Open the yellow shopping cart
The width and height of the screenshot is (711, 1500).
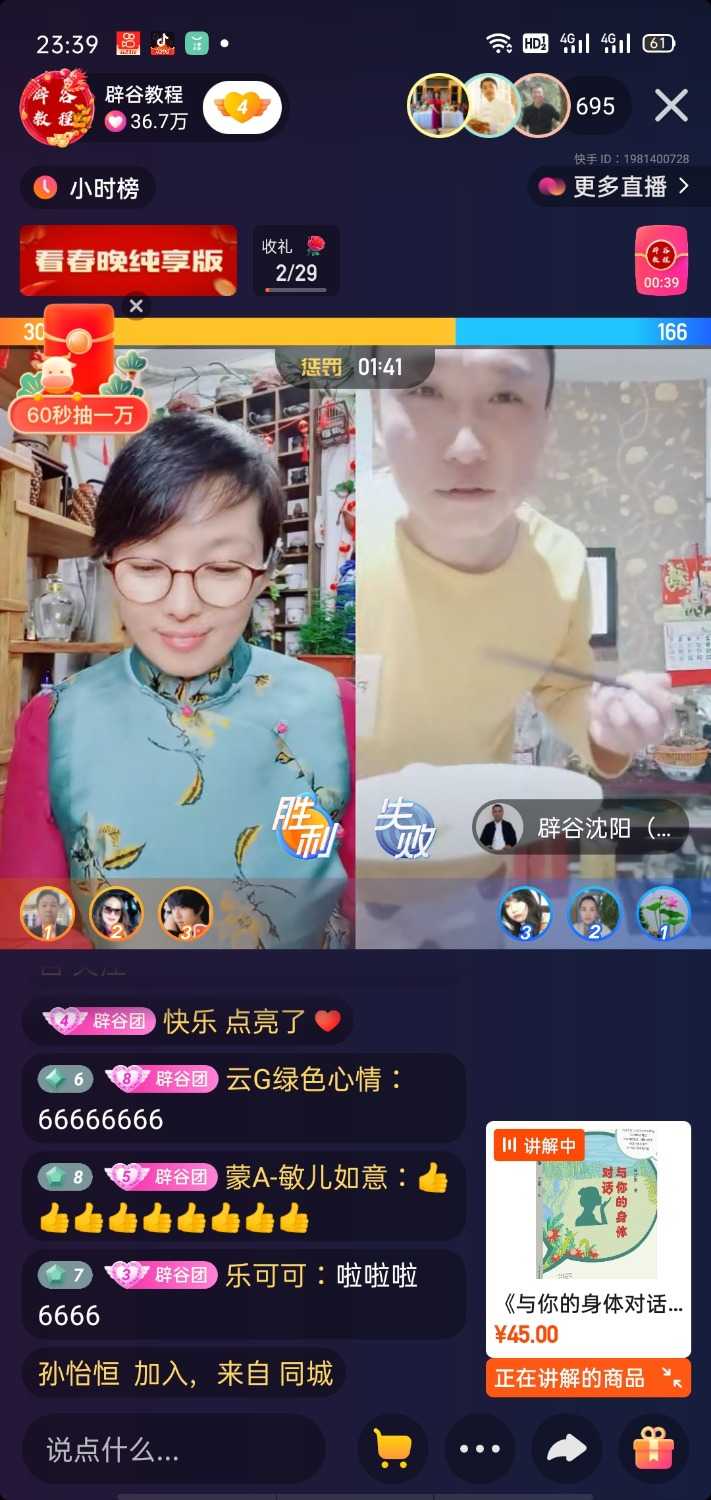pyautogui.click(x=392, y=1448)
